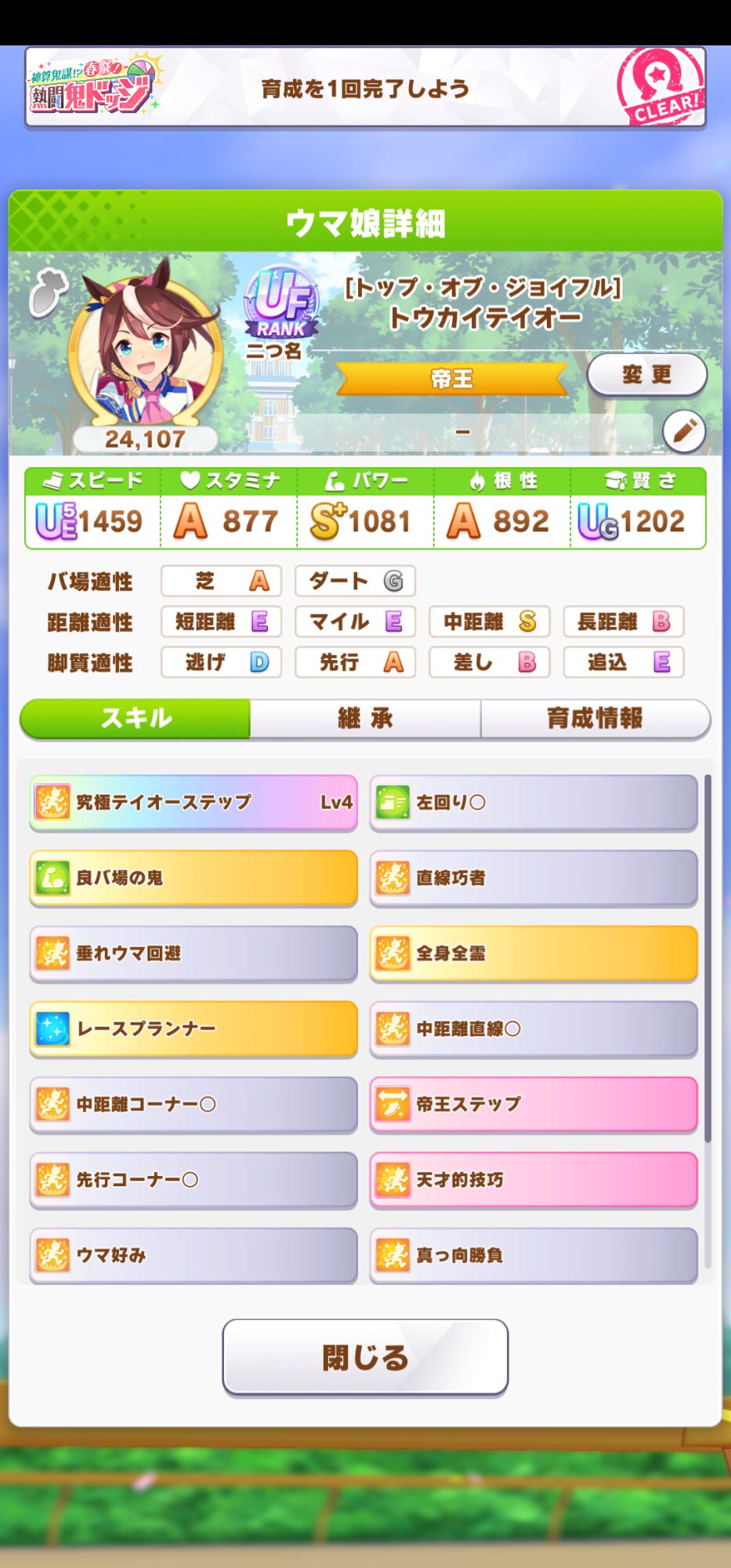Tap the 変更 button next to the title
The width and height of the screenshot is (731, 1568).
(646, 375)
